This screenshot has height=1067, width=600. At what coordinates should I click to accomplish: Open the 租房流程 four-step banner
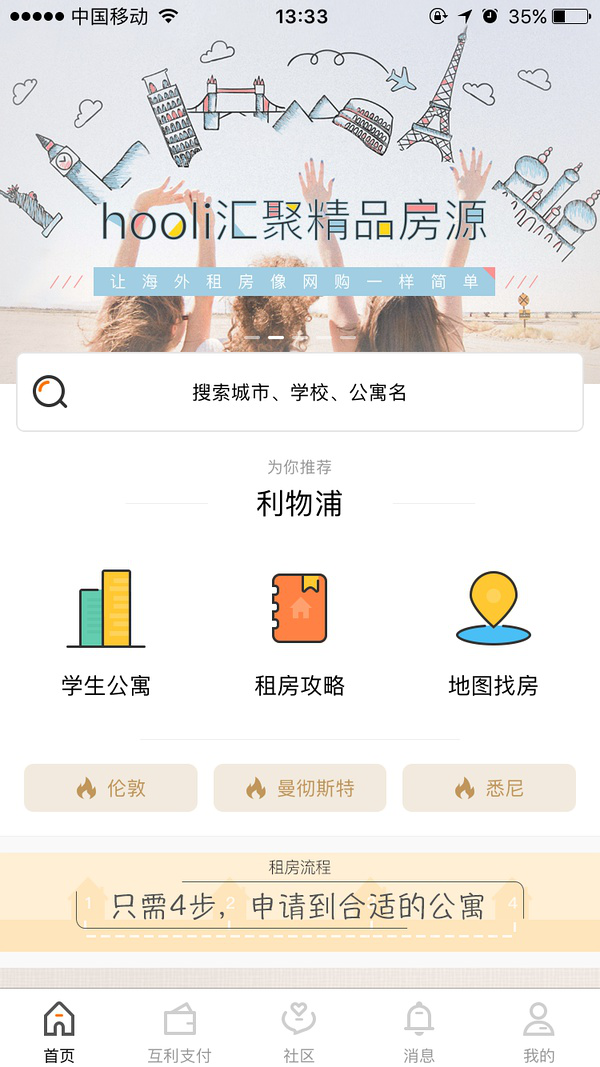tap(300, 902)
